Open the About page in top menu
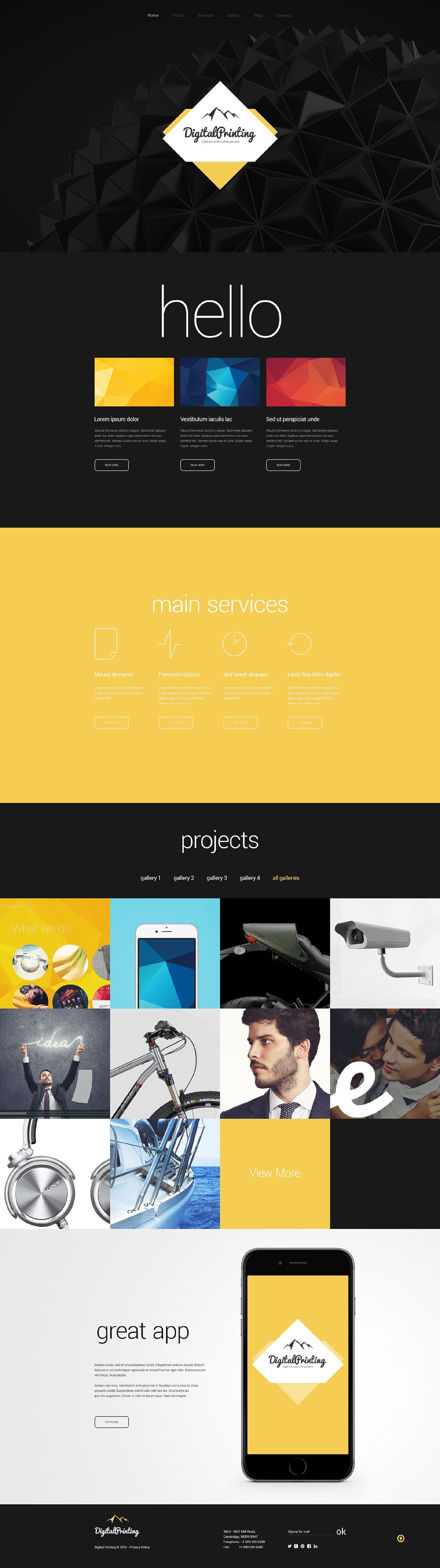 tap(178, 15)
